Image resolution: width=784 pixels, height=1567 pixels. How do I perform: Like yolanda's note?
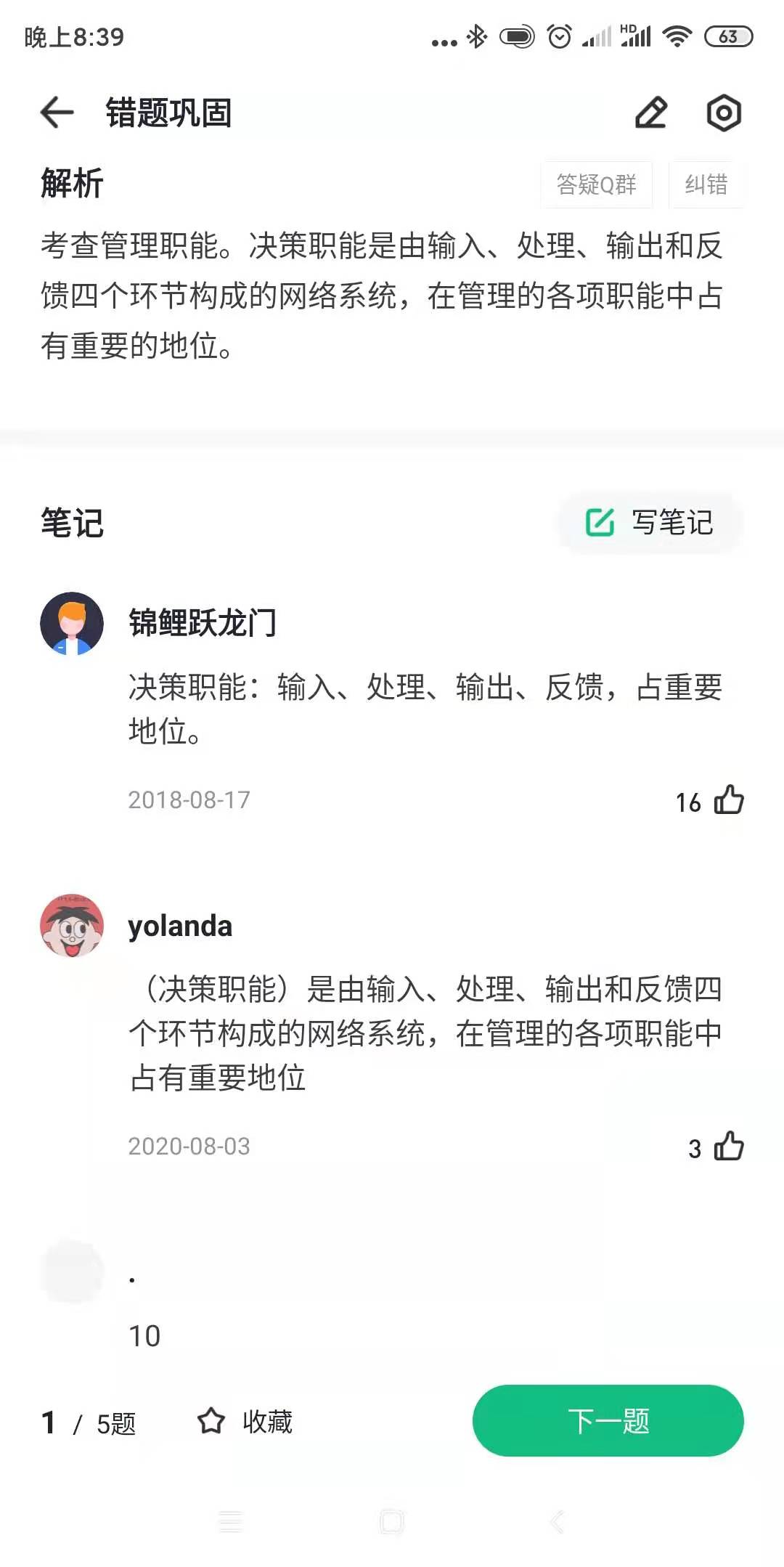click(729, 1147)
